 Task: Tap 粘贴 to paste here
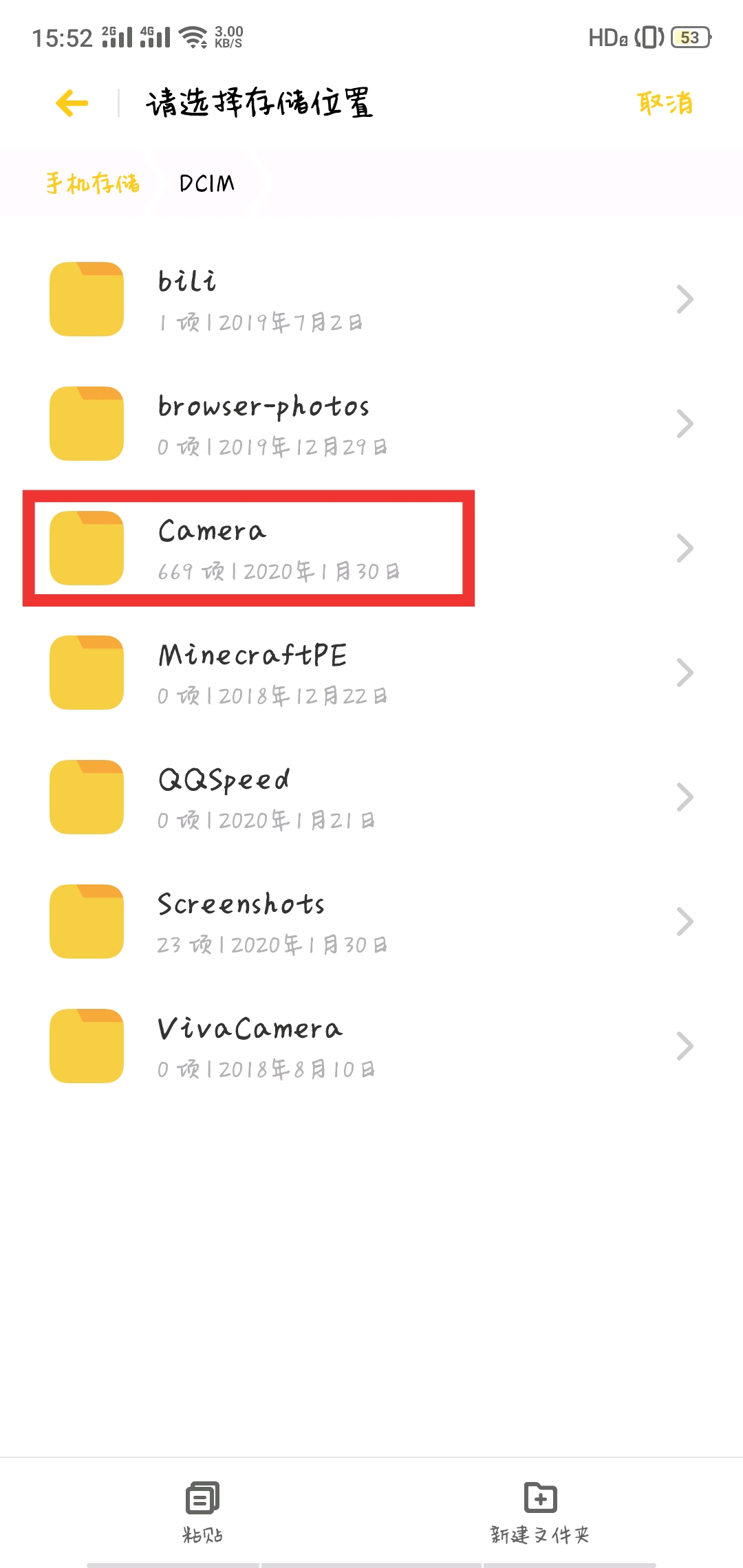202,1512
